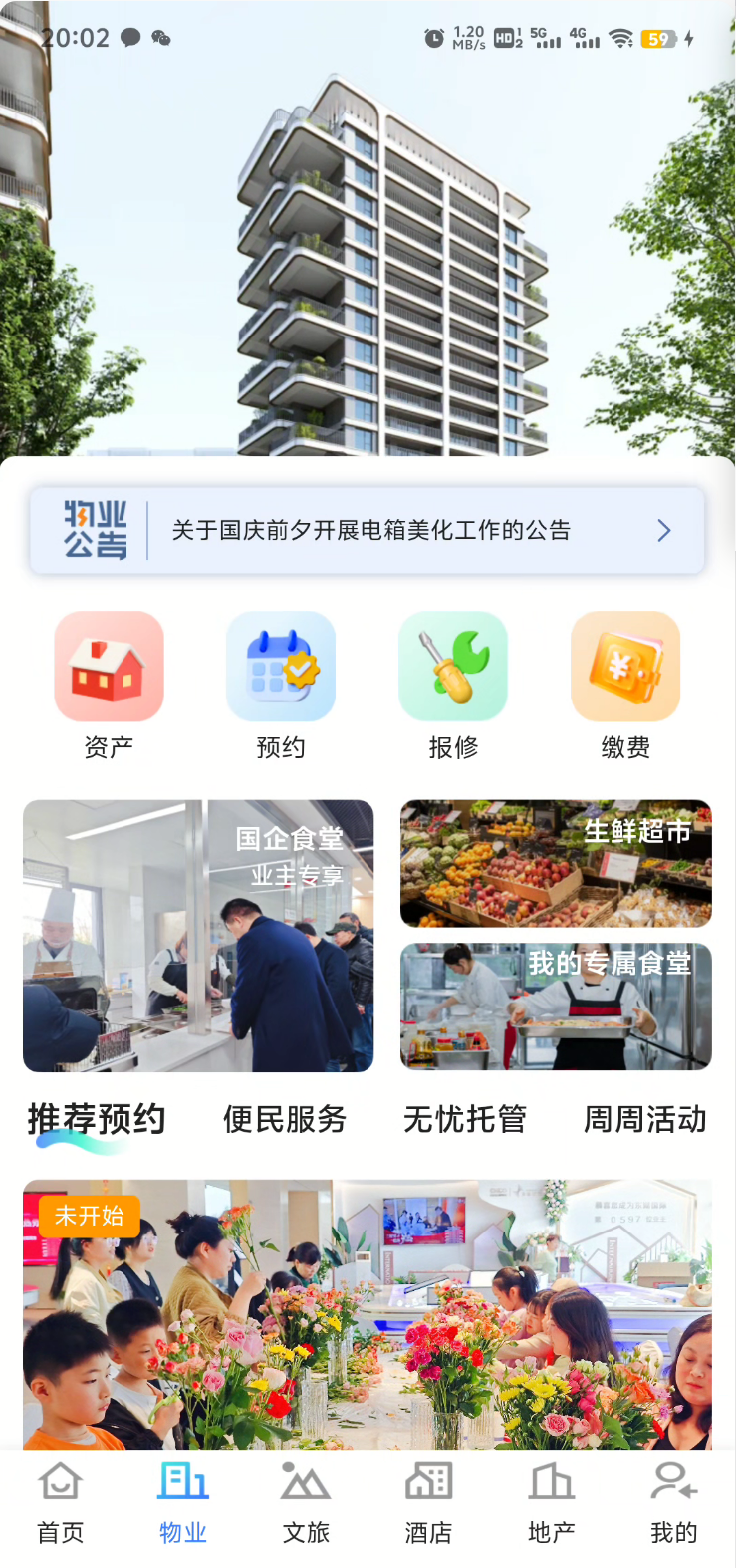Open the 未开始 flower arranging activity card
The image size is (736, 1568).
368,1314
